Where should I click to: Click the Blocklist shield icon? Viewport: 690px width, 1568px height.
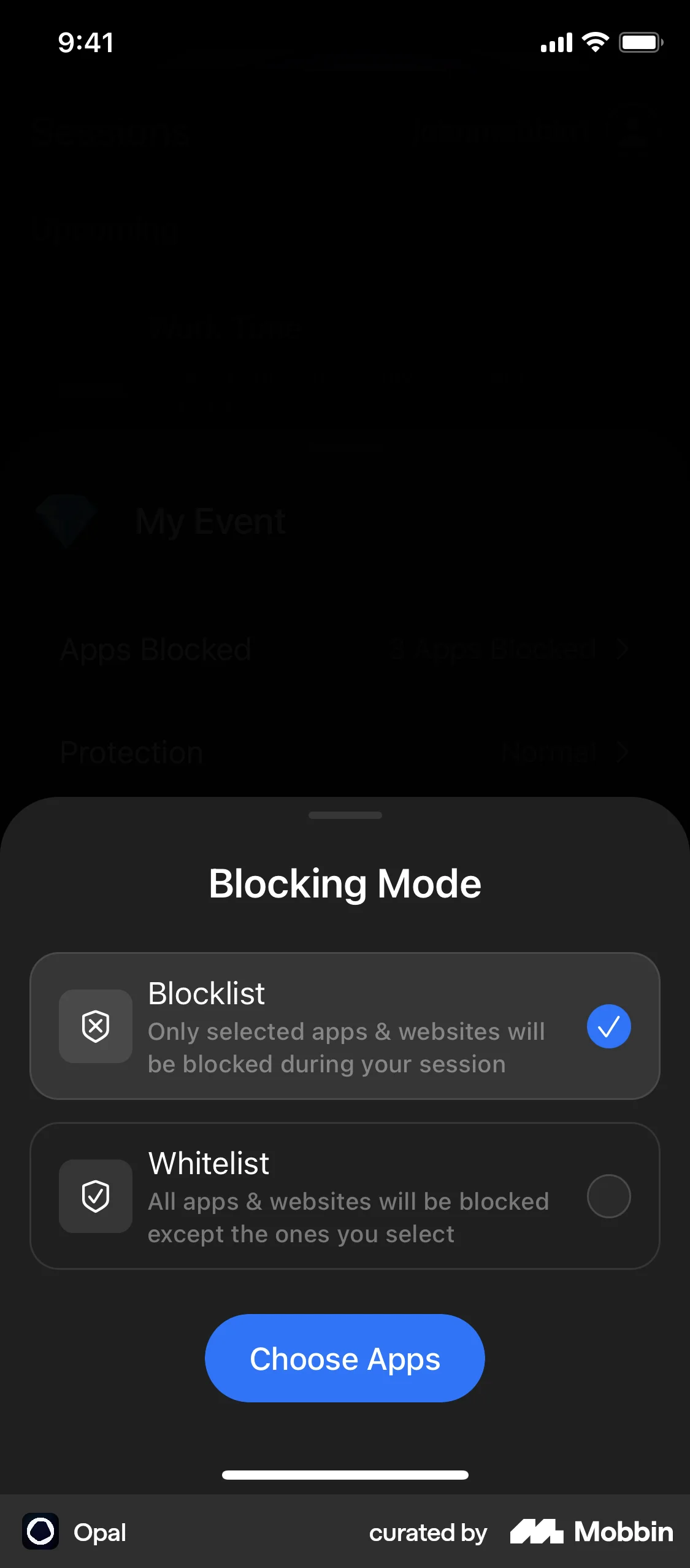point(95,1026)
